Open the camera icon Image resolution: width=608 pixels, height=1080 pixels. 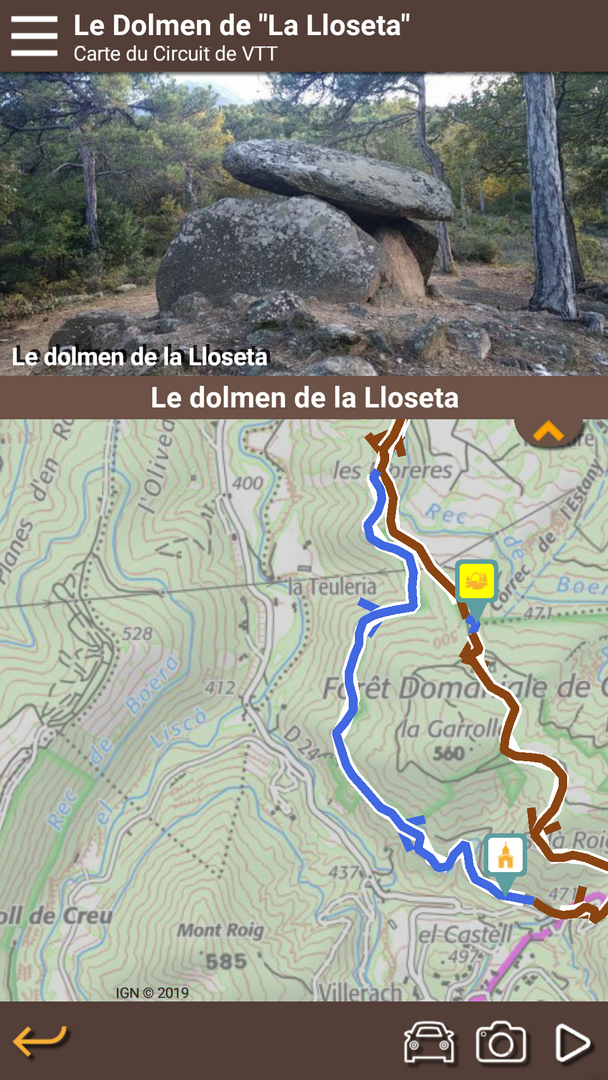click(x=501, y=1042)
